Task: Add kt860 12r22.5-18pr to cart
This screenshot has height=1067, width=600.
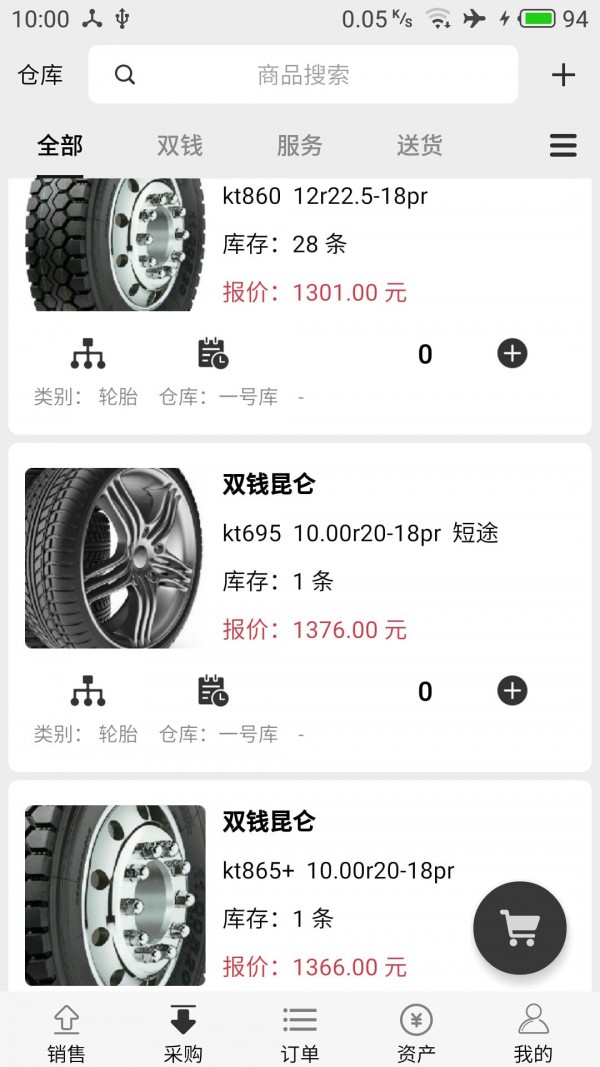Action: coord(512,353)
